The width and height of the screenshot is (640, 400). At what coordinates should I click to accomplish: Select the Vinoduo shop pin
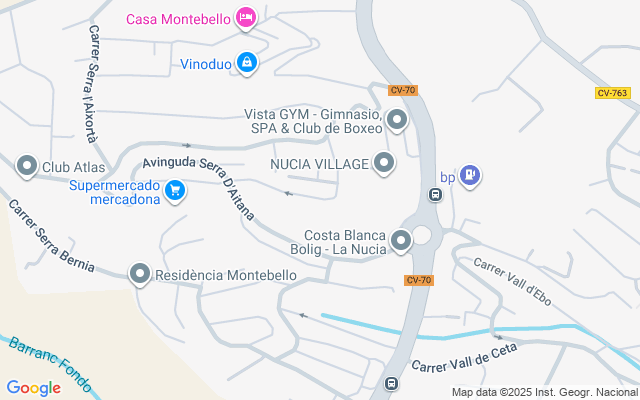point(247,64)
